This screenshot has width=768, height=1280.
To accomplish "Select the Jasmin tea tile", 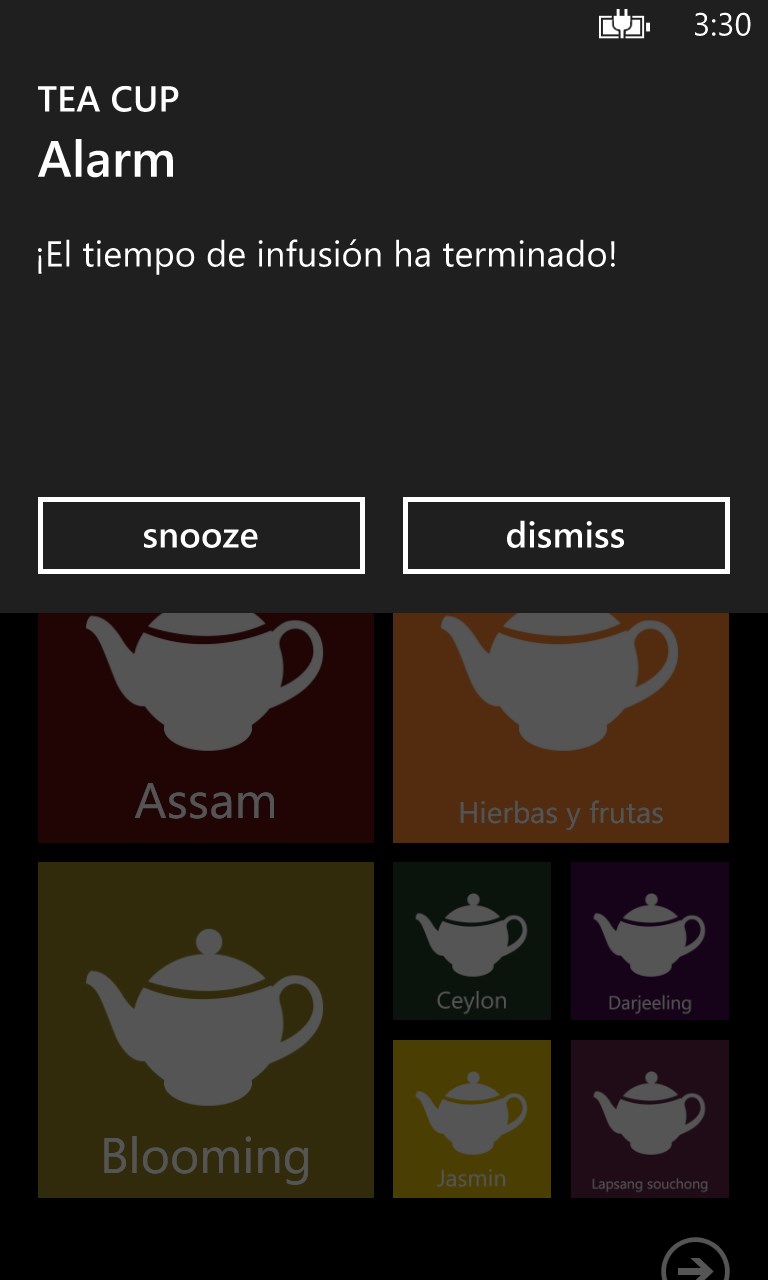I will pos(472,1119).
